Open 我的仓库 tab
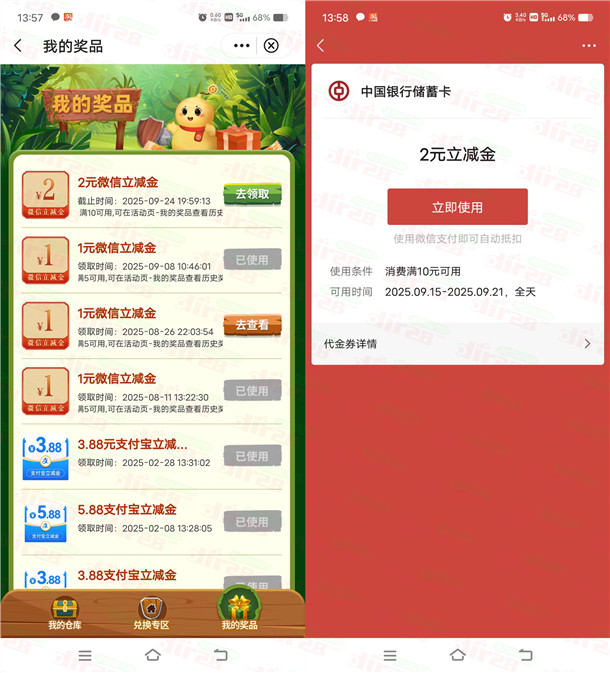The image size is (610, 673). pos(64,613)
